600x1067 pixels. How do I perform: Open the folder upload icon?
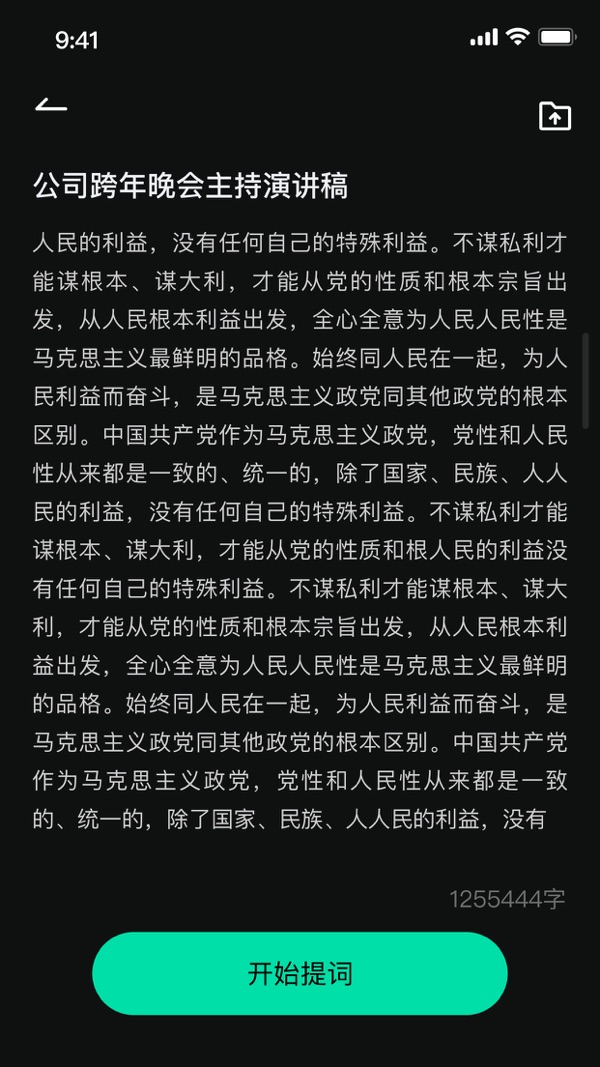click(x=554, y=116)
